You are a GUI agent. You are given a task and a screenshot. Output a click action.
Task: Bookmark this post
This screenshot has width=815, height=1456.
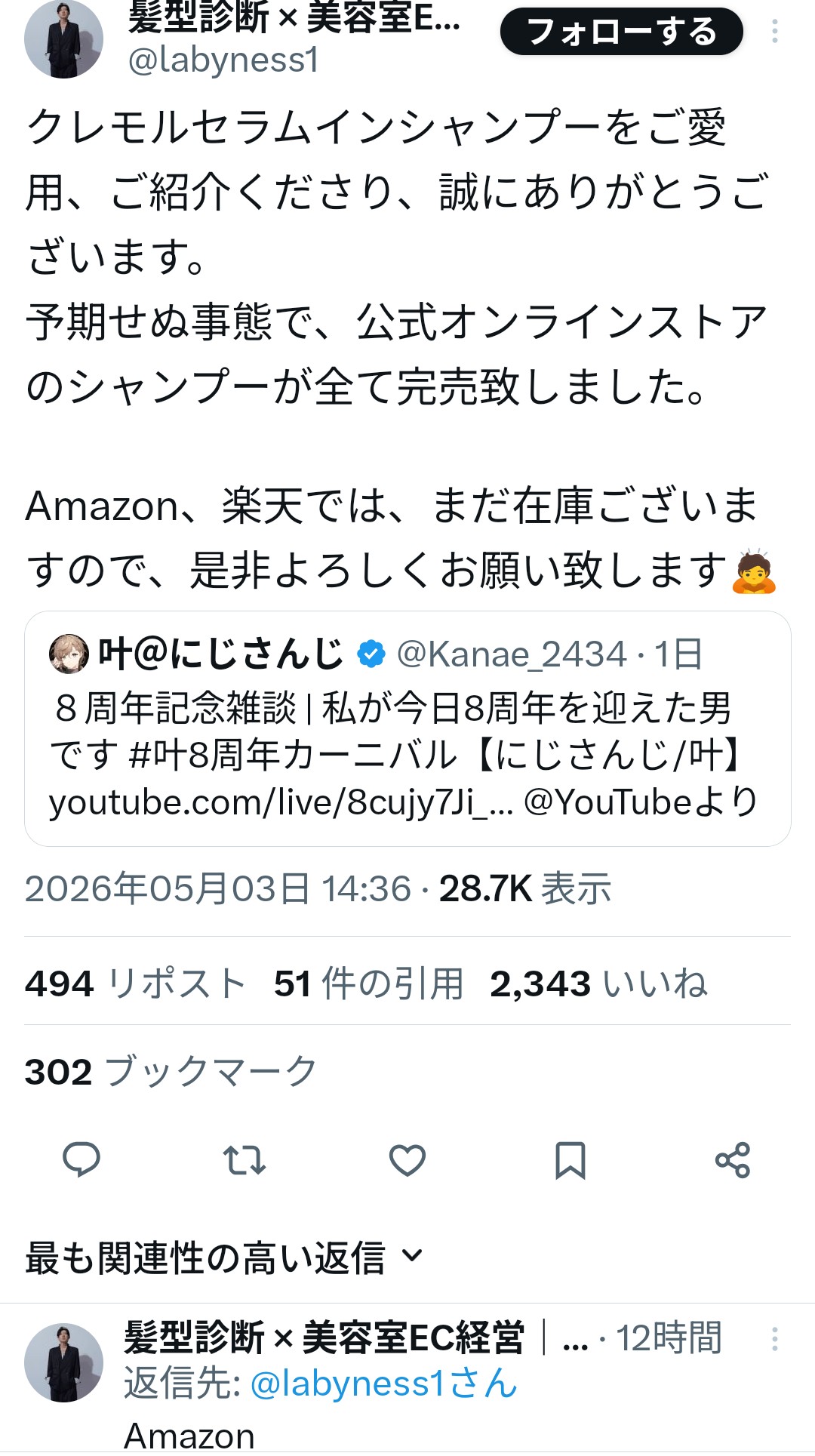570,1160
